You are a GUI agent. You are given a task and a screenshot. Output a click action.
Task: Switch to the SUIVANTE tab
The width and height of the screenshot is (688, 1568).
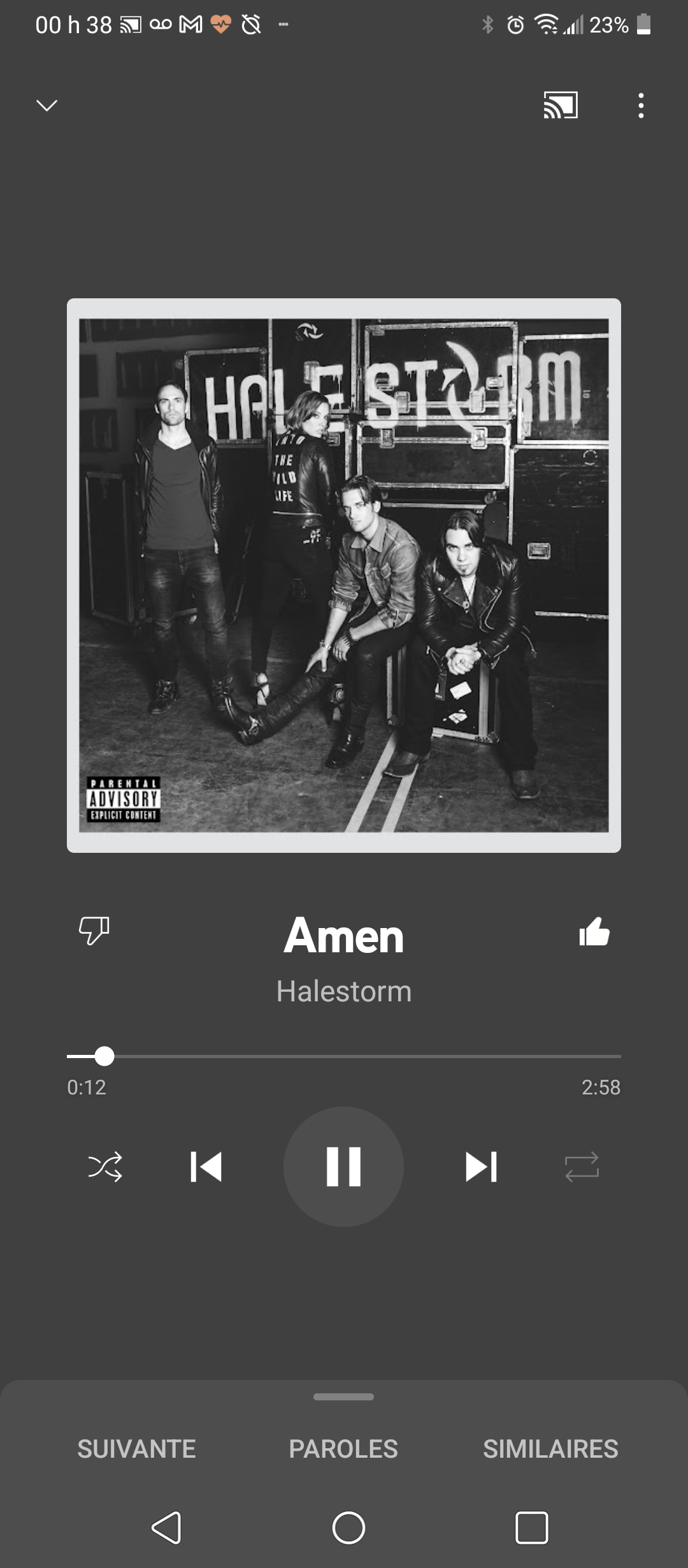point(136,1449)
